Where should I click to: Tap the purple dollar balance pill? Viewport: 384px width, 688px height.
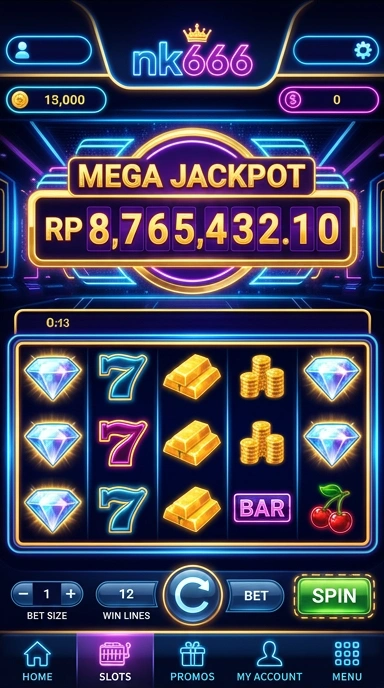click(328, 100)
